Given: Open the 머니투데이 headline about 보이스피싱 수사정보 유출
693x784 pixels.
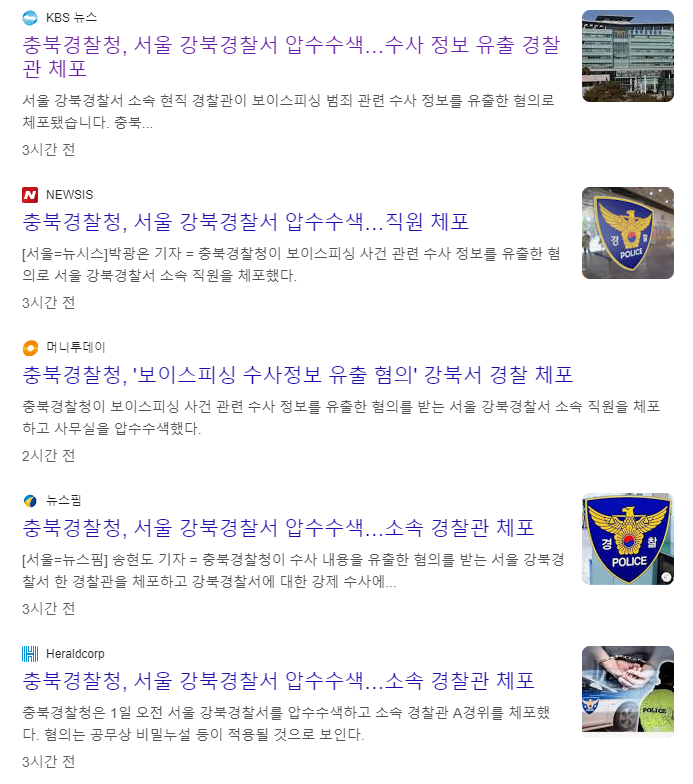Looking at the screenshot, I should point(297,375).
